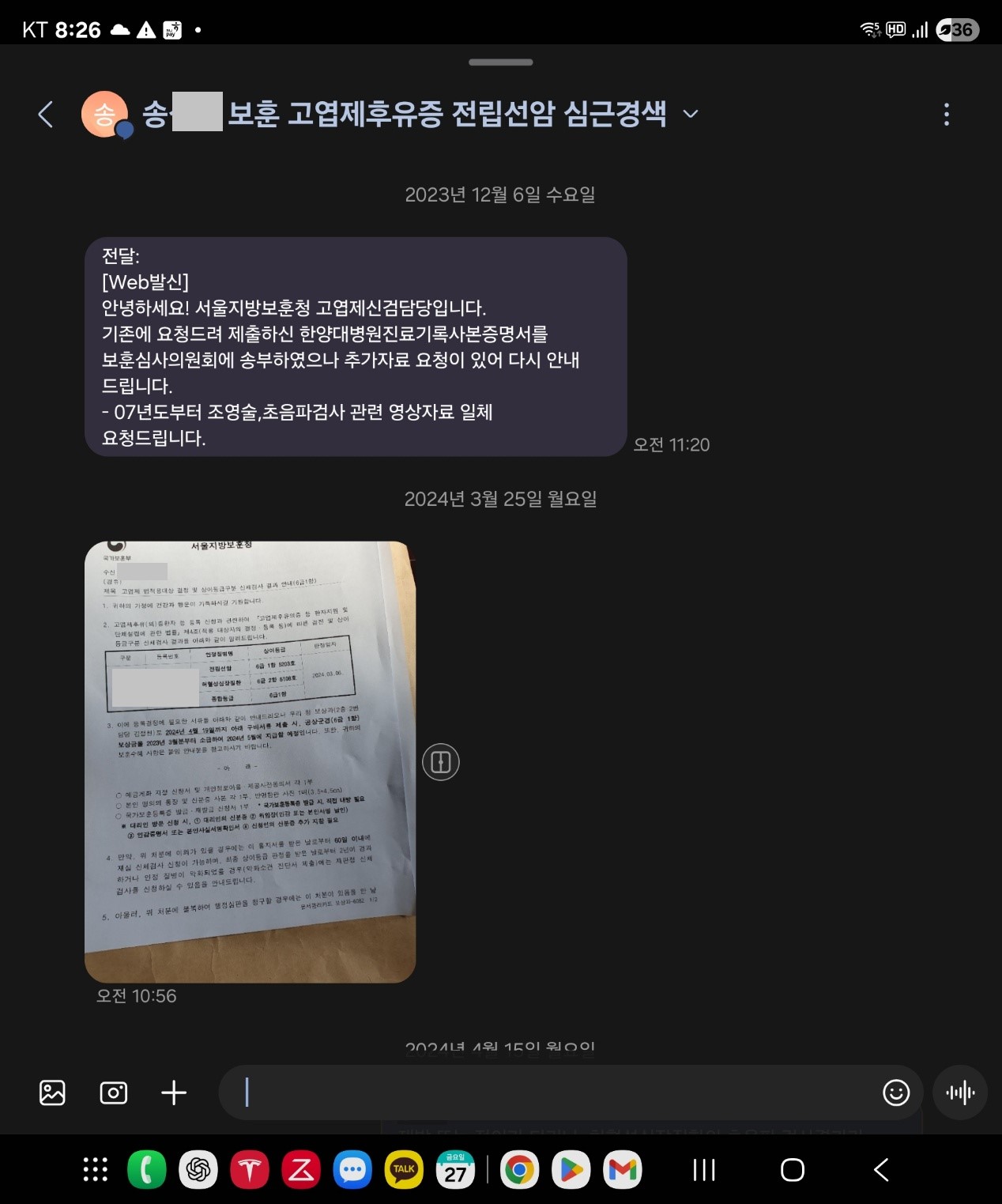Tap the share icon beside the photo
The image size is (1002, 1204).
[x=441, y=762]
